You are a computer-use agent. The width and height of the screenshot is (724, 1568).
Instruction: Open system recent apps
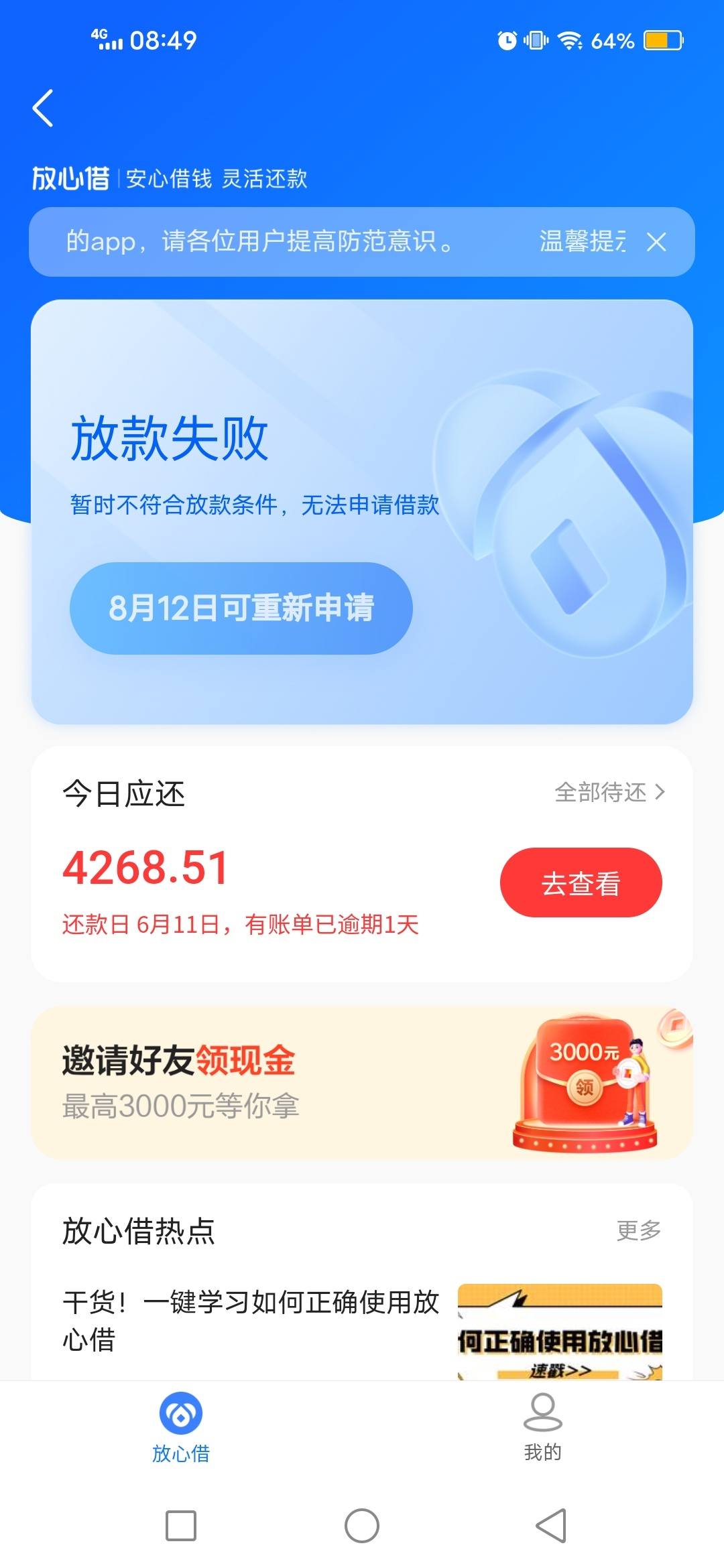(x=181, y=1526)
